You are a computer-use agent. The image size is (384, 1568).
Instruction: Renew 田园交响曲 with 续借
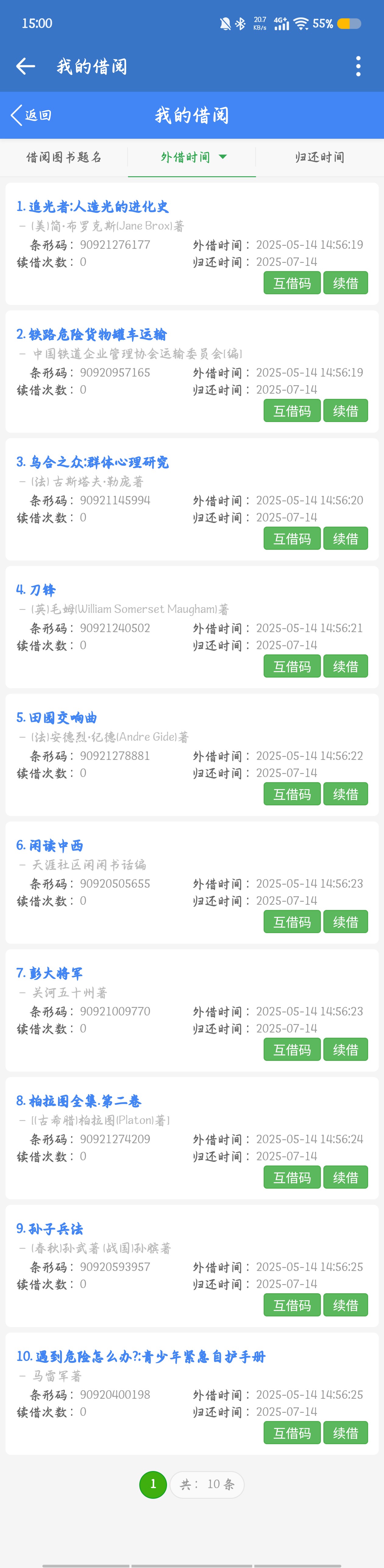pyautogui.click(x=346, y=794)
